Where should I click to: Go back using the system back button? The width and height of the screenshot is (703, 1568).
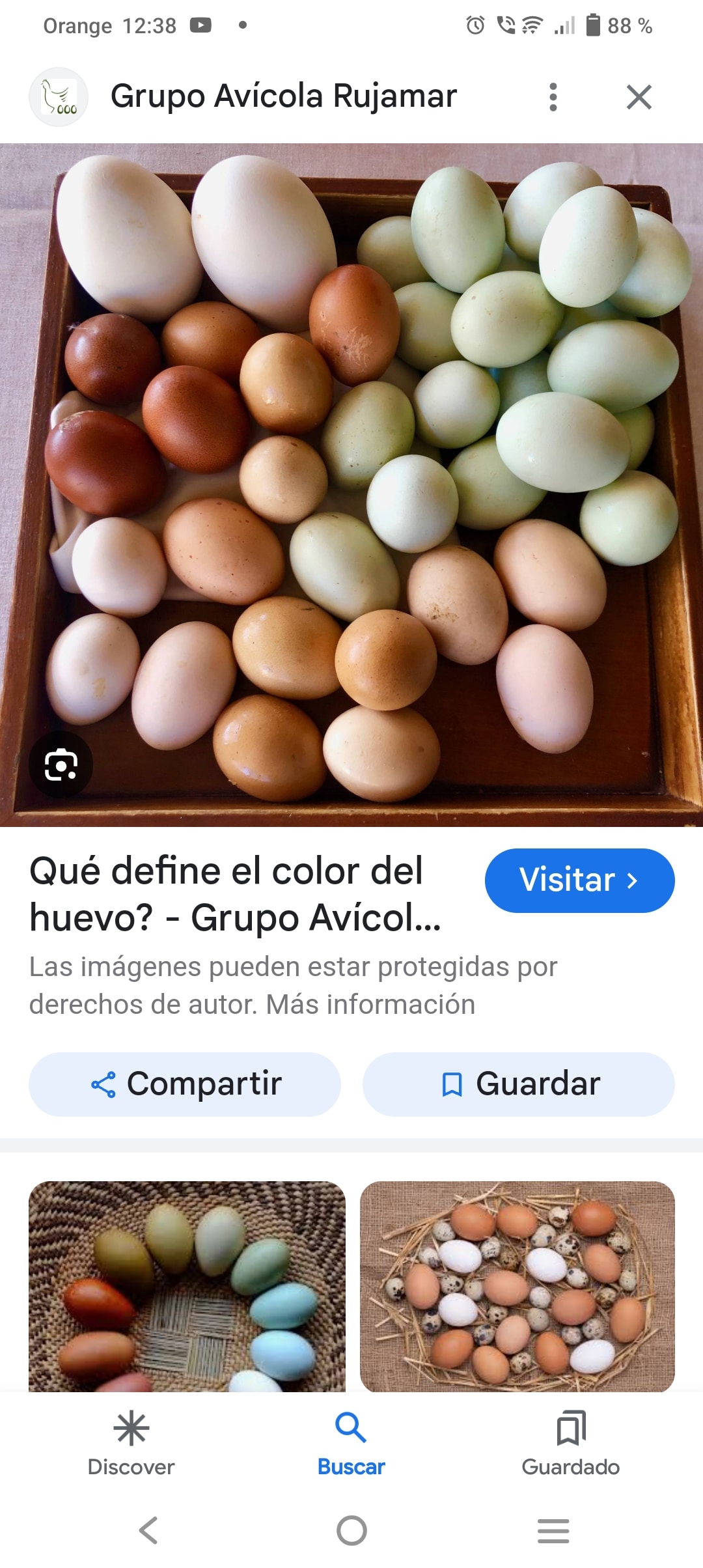pyautogui.click(x=148, y=1530)
